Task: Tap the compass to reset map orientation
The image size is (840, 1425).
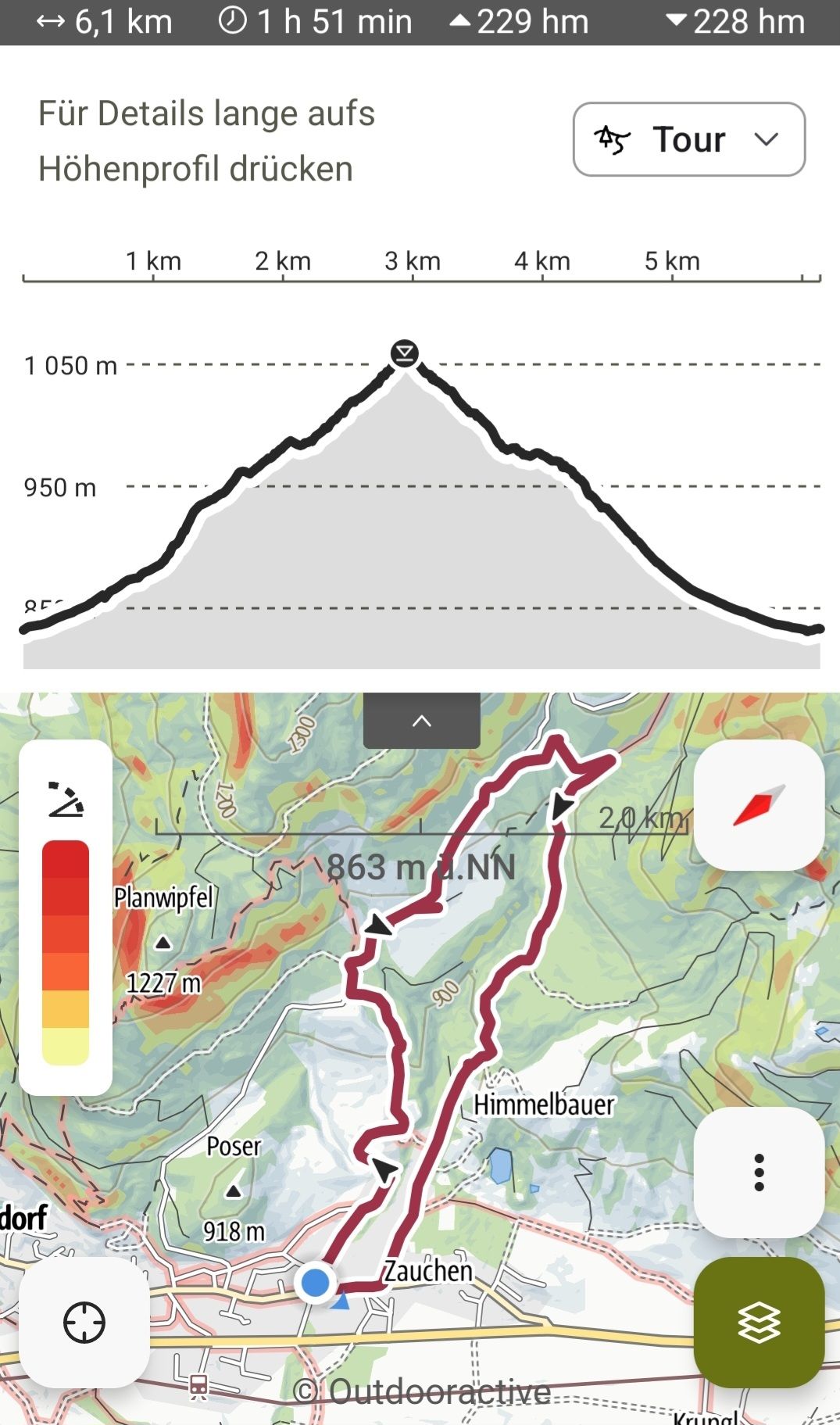Action: pos(758,805)
